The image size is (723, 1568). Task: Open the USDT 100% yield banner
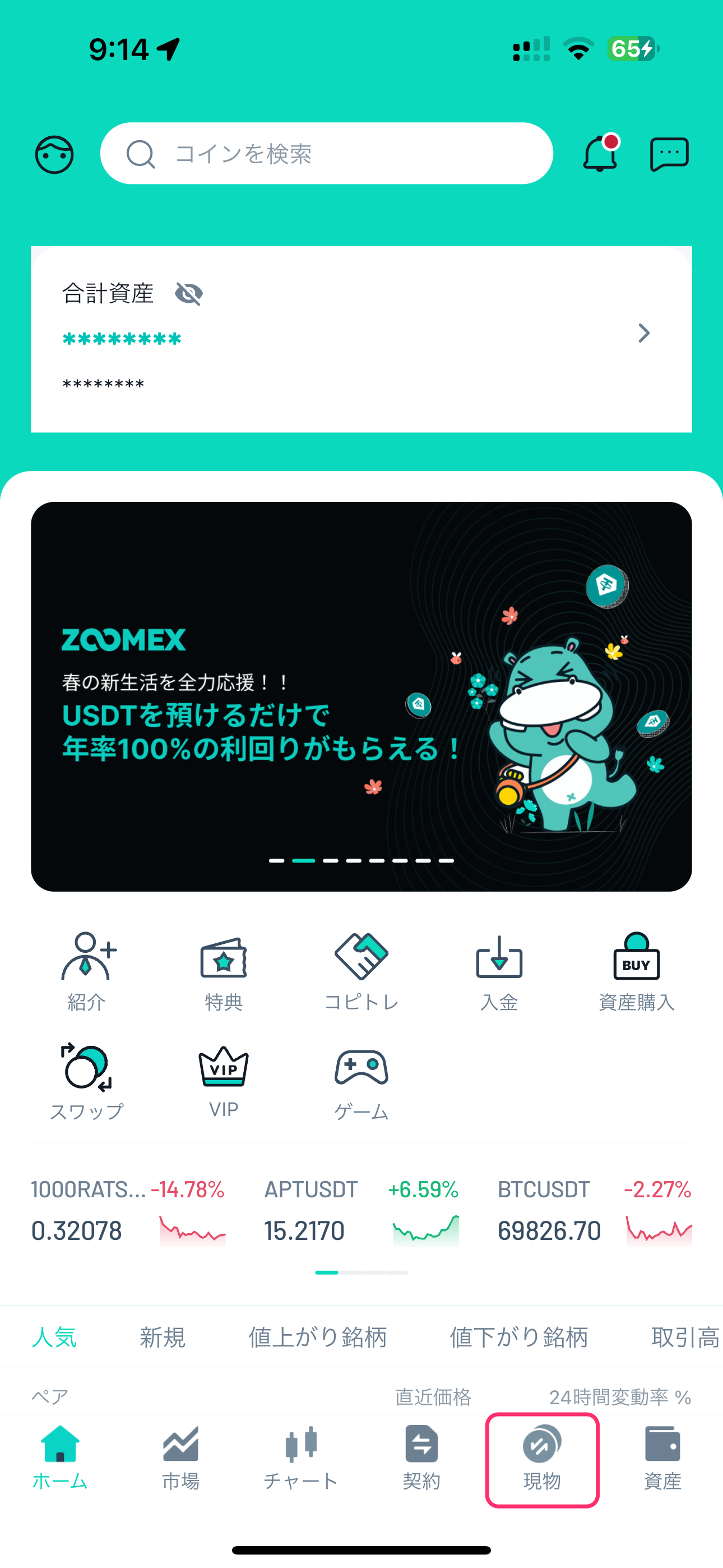(x=361, y=697)
